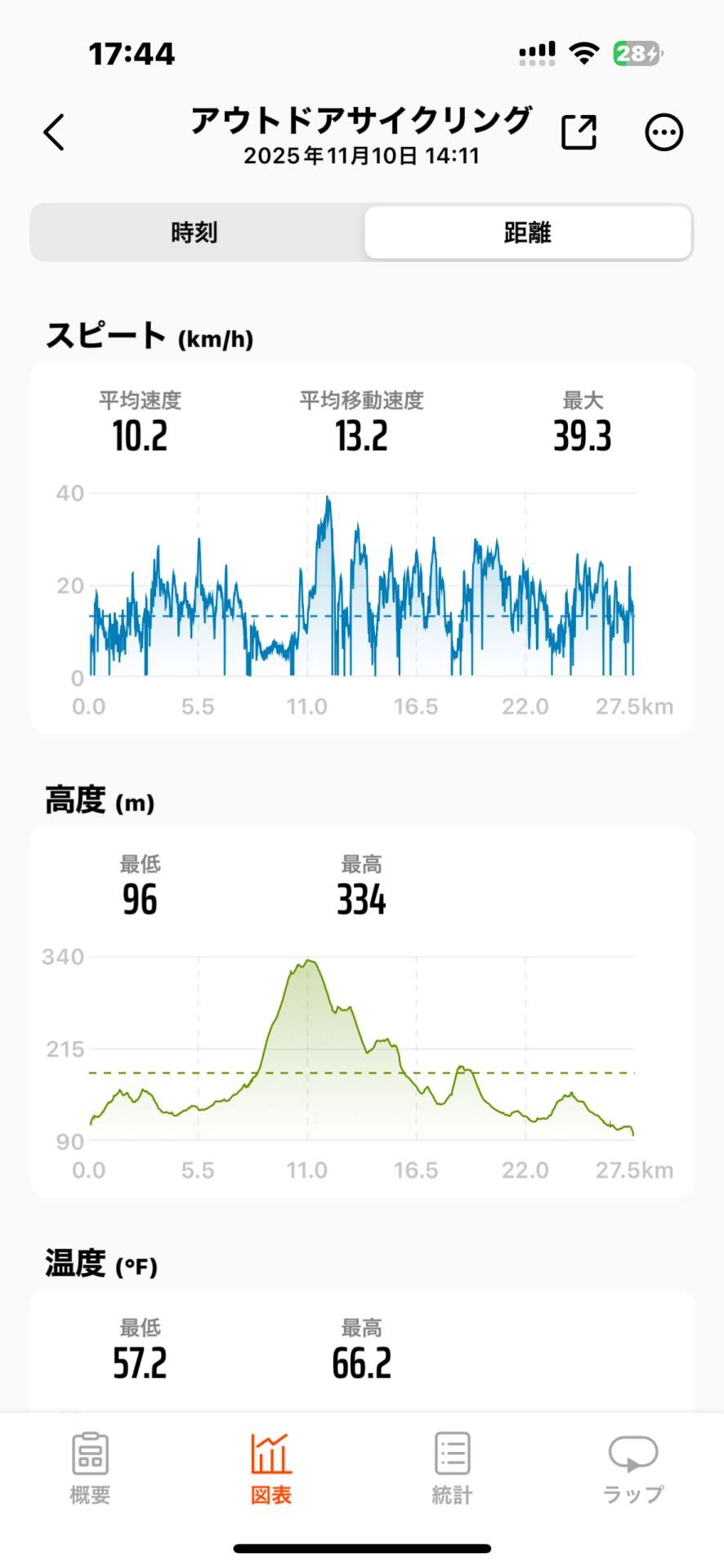Viewport: 724px width, 1568px height.
Task: Select the 距離 segment
Action: [527, 233]
